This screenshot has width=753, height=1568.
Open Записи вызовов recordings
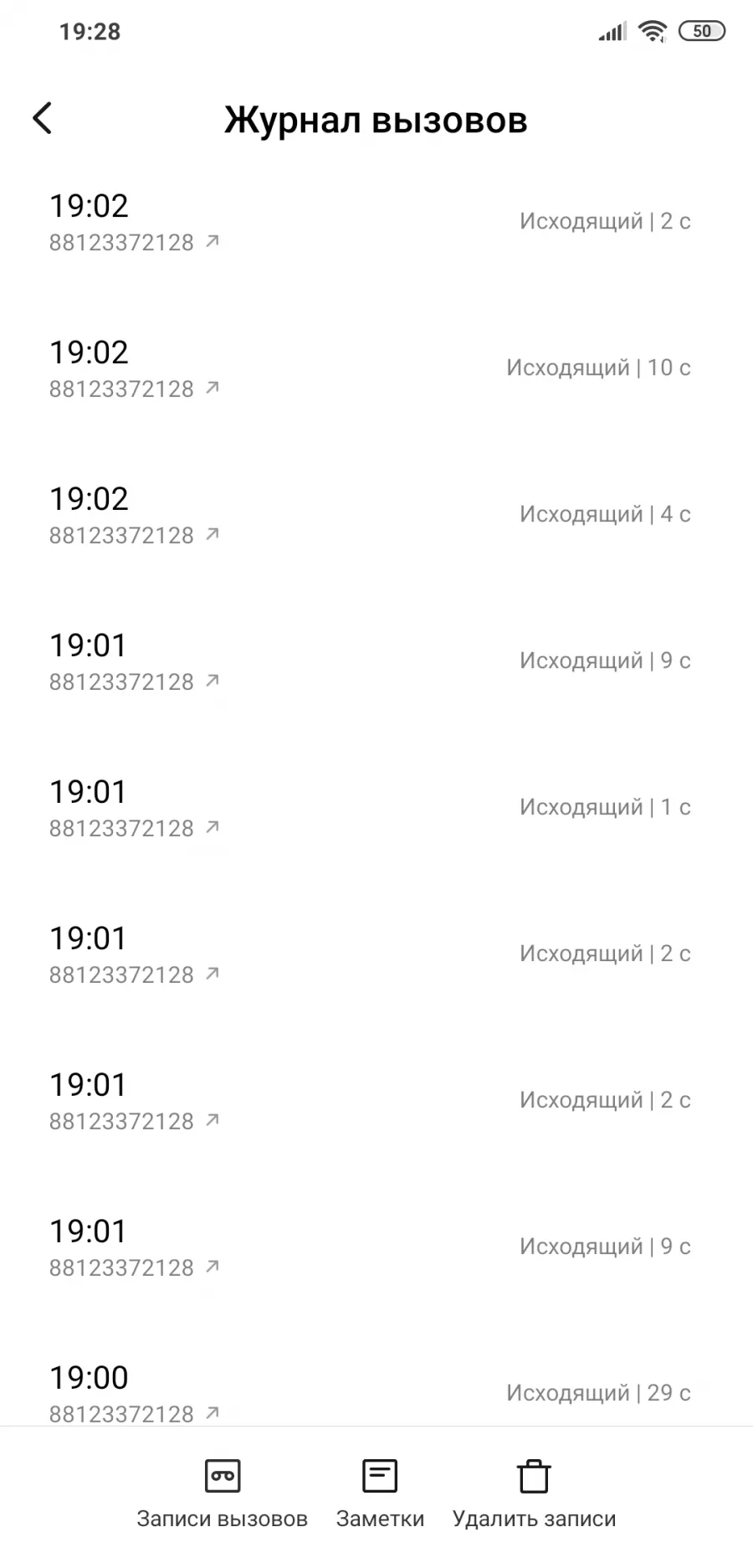click(222, 1493)
